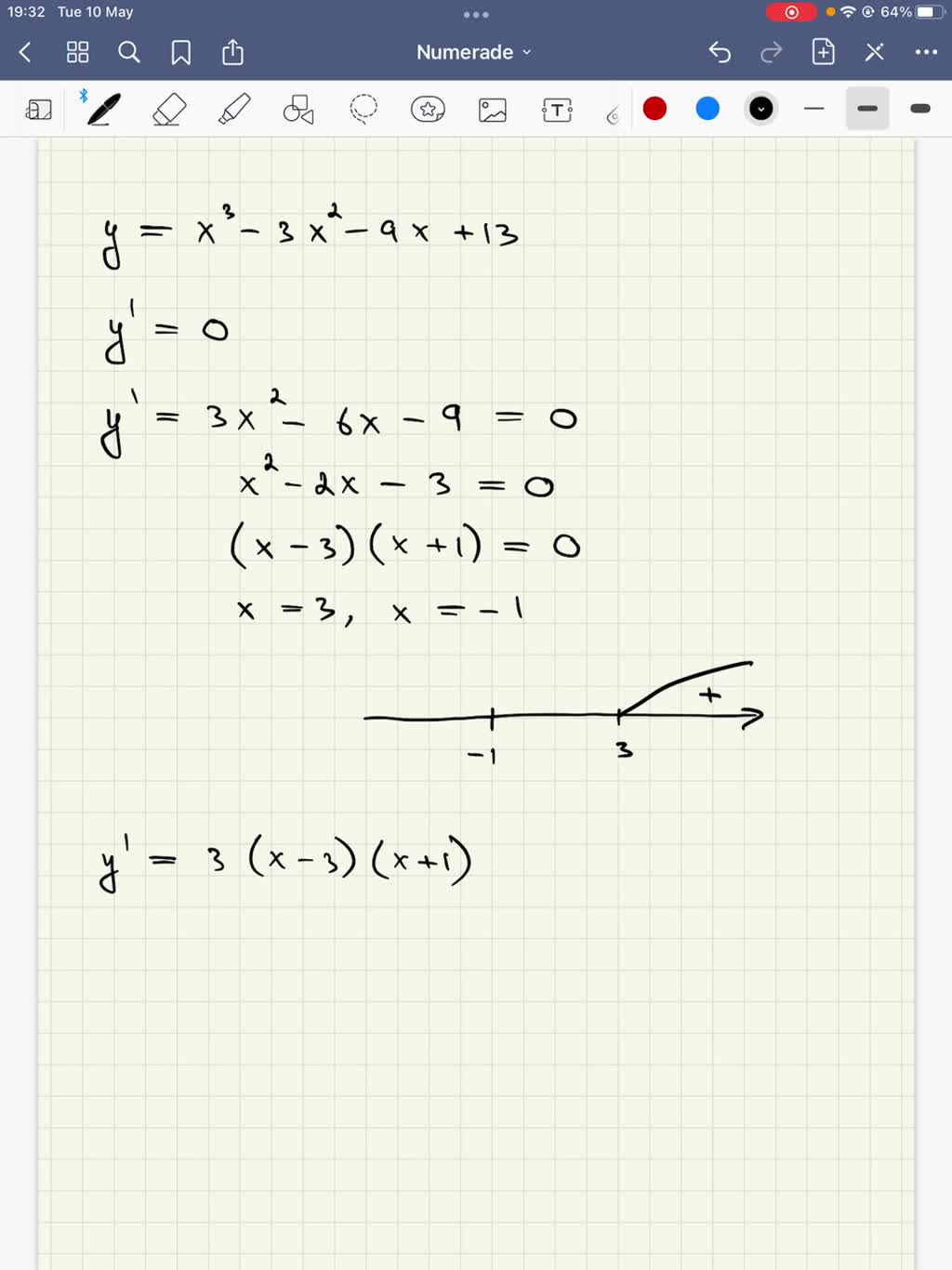Search within the notebook
Viewport: 952px width, 1270px height.
[129, 52]
